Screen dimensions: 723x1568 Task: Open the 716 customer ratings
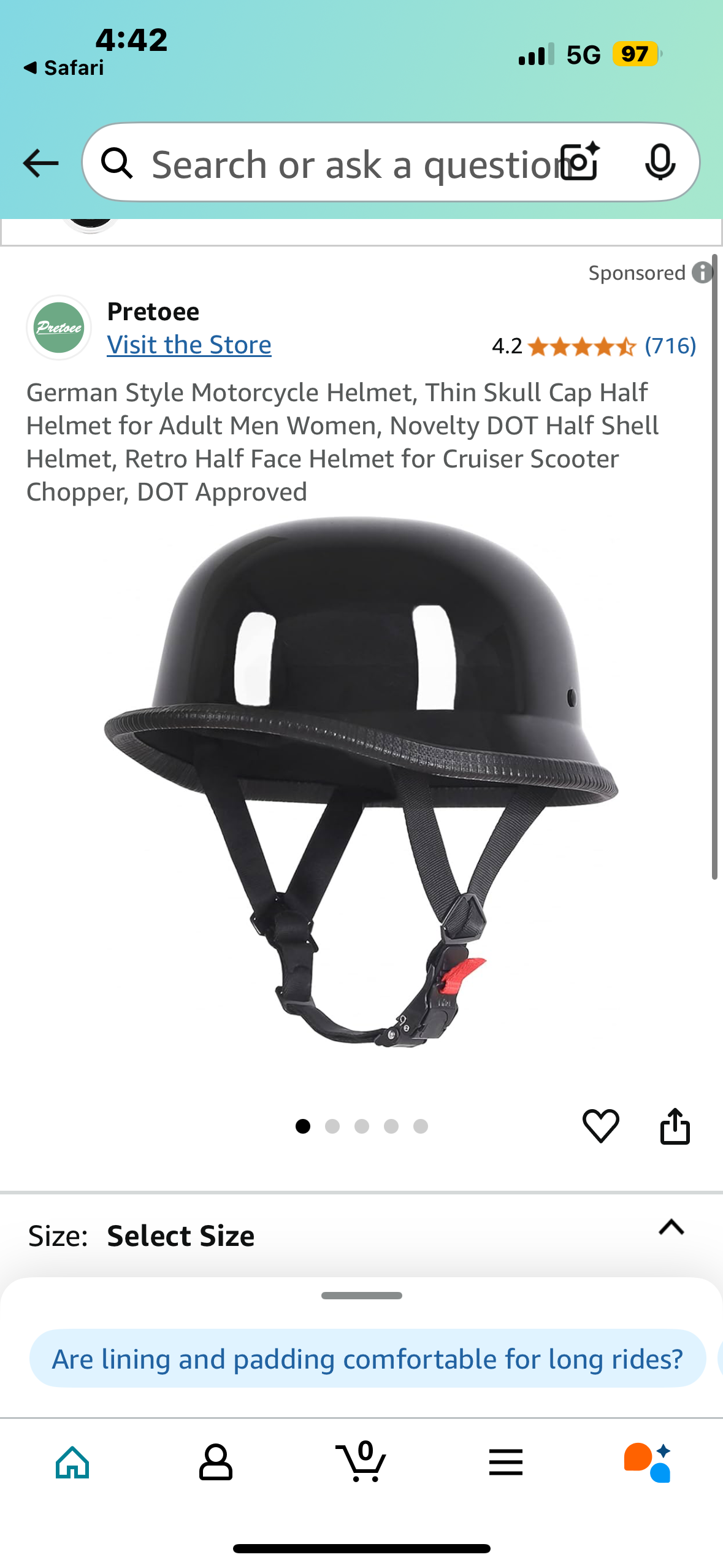click(x=670, y=346)
